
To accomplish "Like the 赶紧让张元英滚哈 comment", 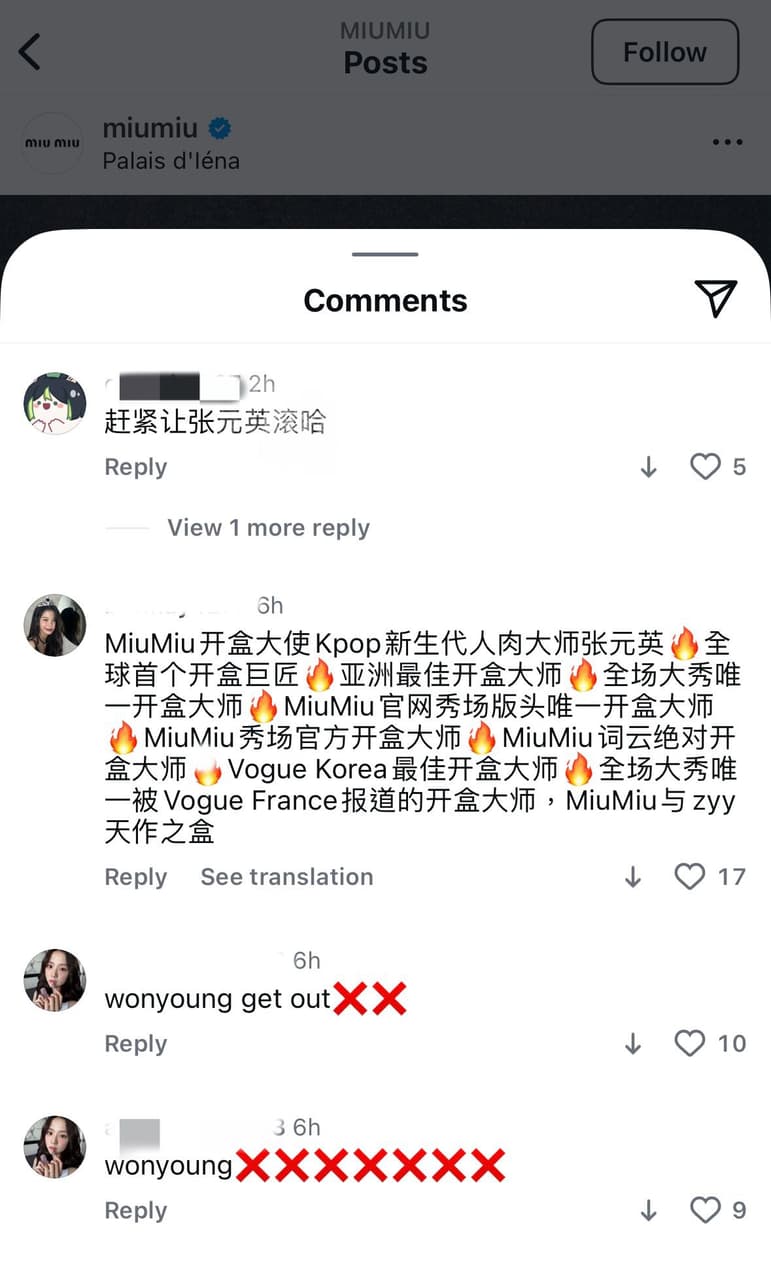I will click(x=705, y=467).
